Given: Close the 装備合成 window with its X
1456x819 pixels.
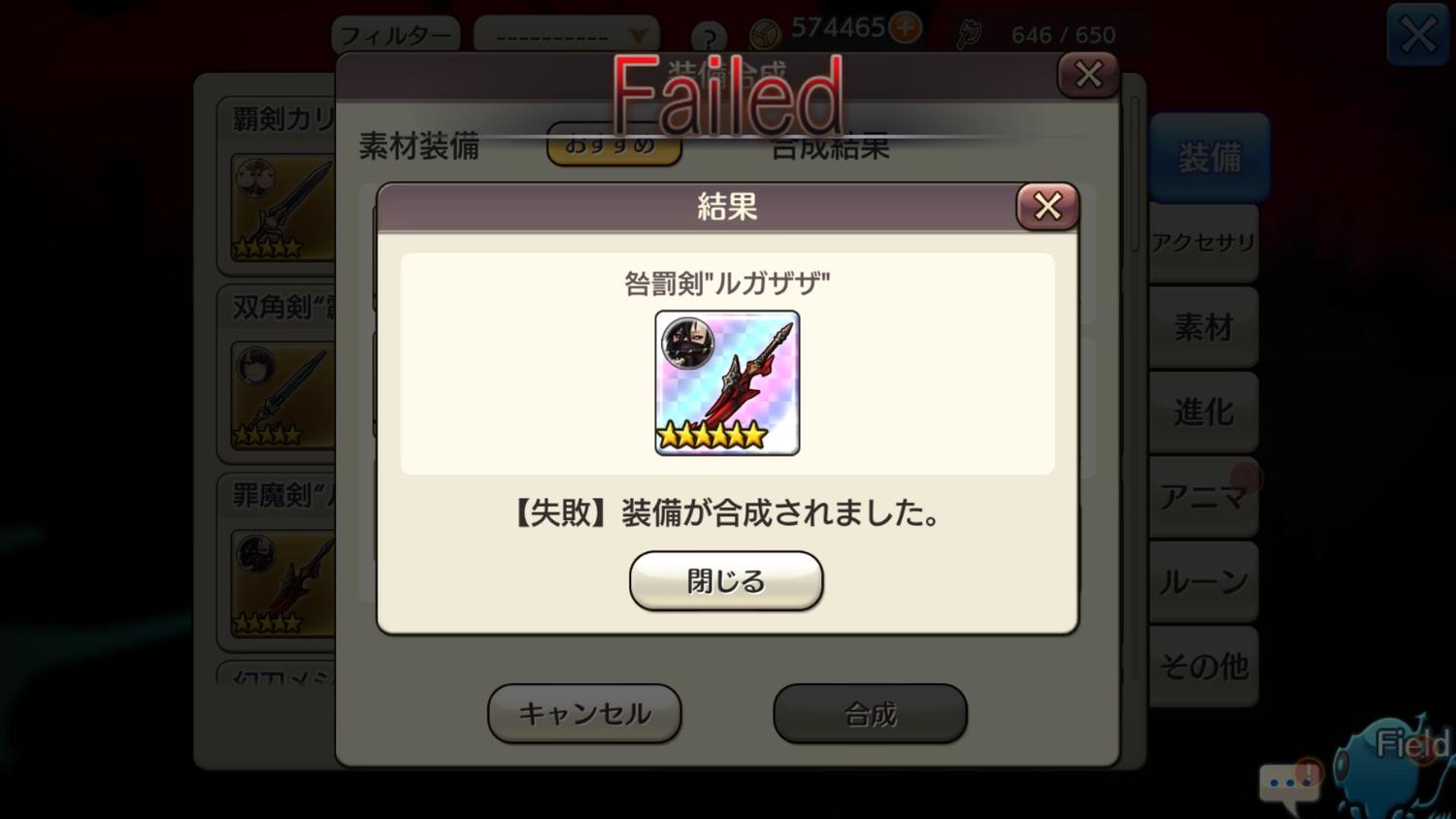Looking at the screenshot, I should [1088, 75].
